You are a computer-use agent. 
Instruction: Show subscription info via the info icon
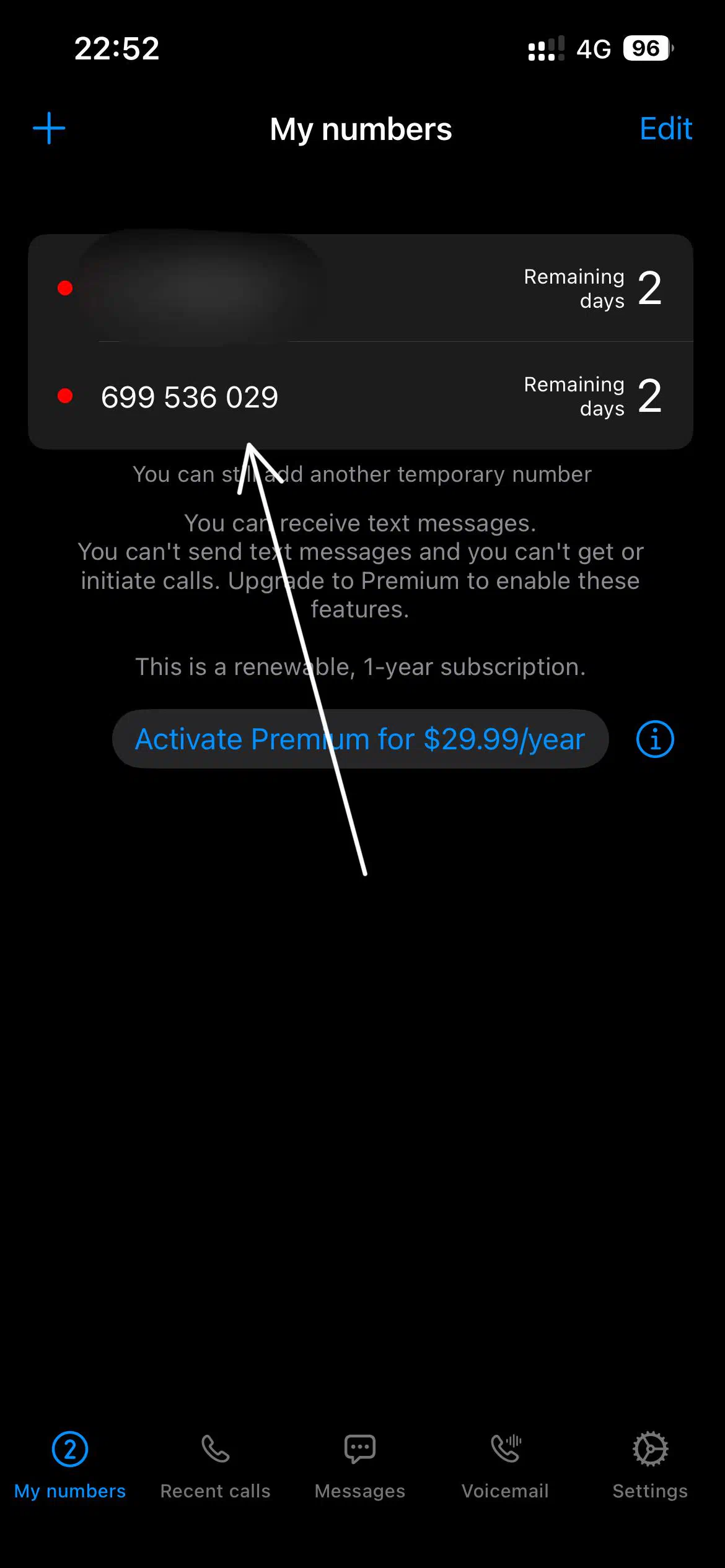[x=654, y=739]
